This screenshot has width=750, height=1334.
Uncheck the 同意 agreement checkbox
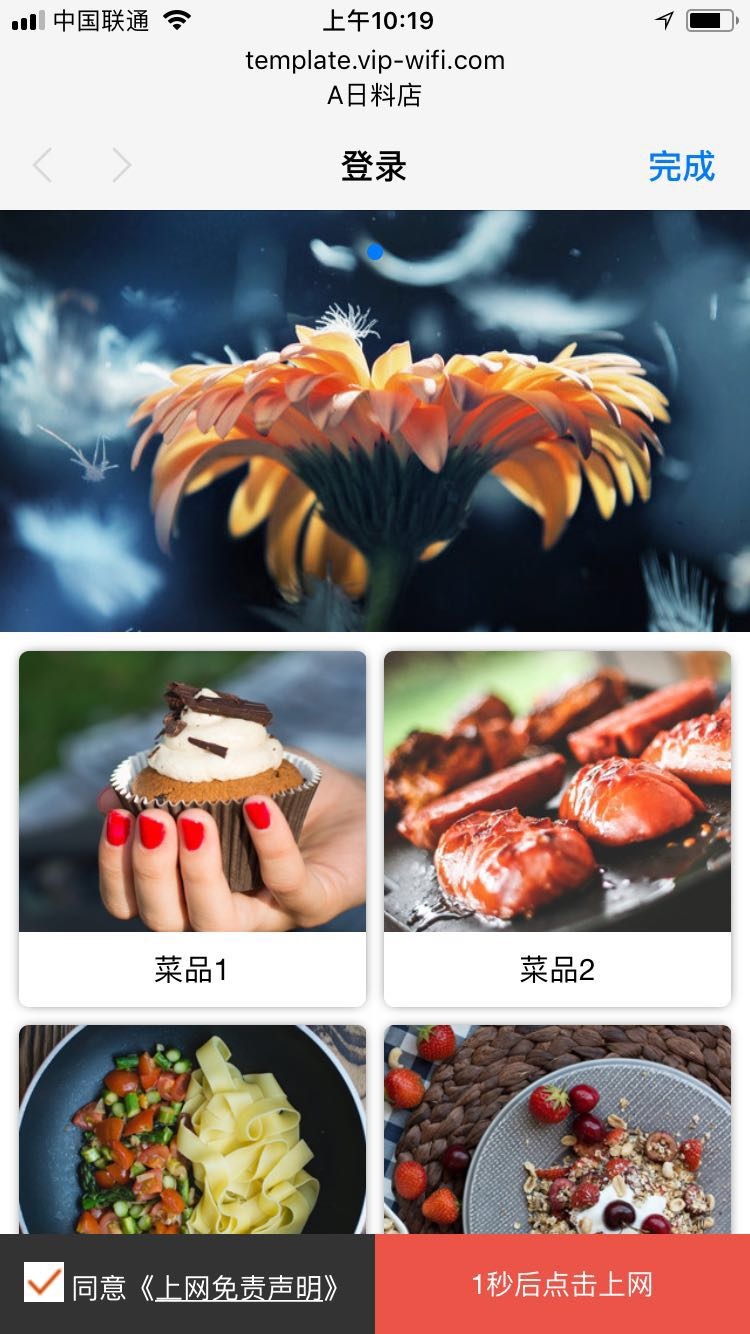point(44,1282)
